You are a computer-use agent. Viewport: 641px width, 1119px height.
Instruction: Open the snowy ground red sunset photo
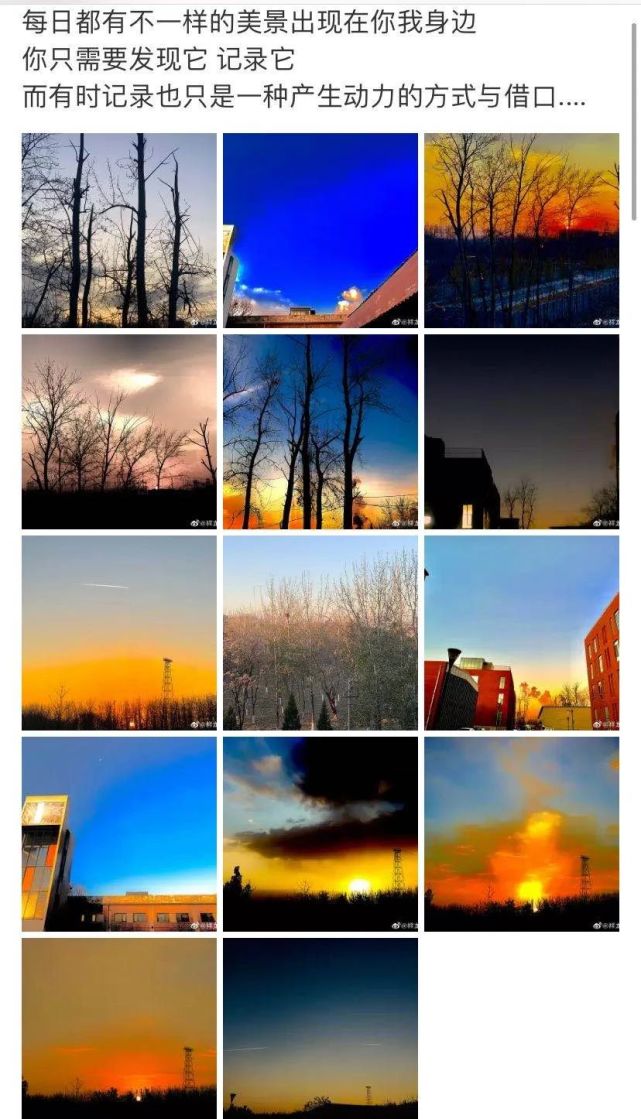(x=521, y=230)
